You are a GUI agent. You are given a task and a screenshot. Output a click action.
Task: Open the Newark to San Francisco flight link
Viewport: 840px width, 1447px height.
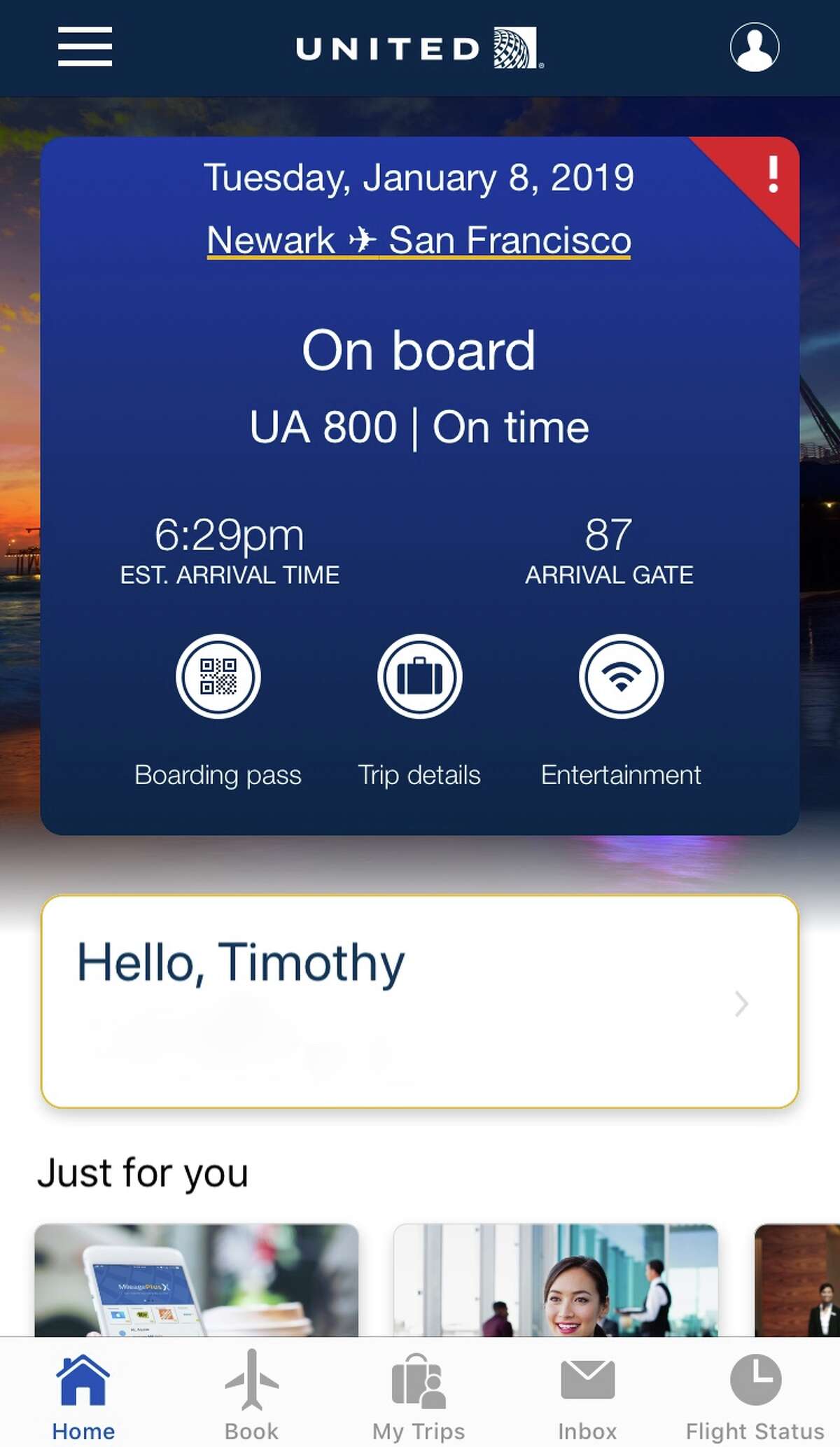coord(420,239)
